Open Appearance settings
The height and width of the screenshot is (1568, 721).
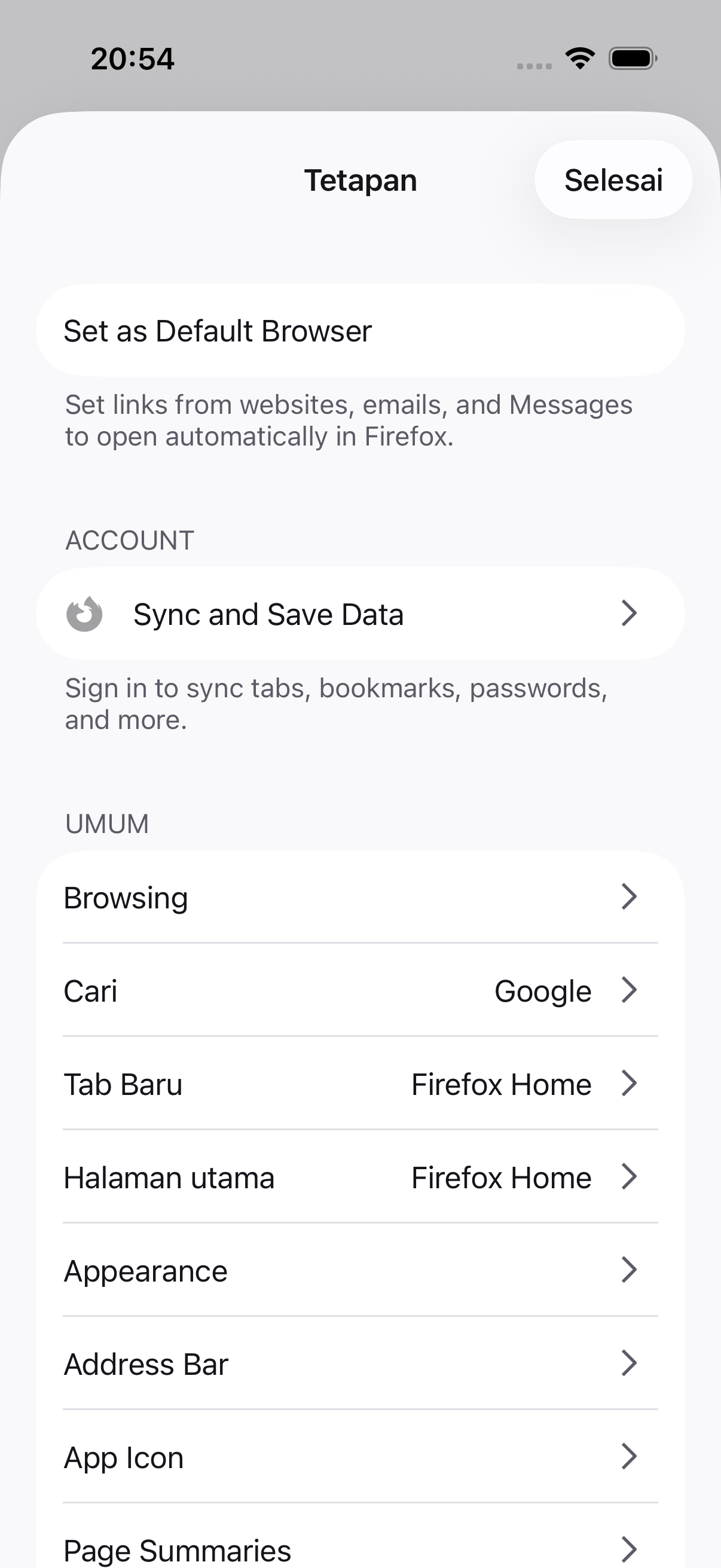point(360,1270)
